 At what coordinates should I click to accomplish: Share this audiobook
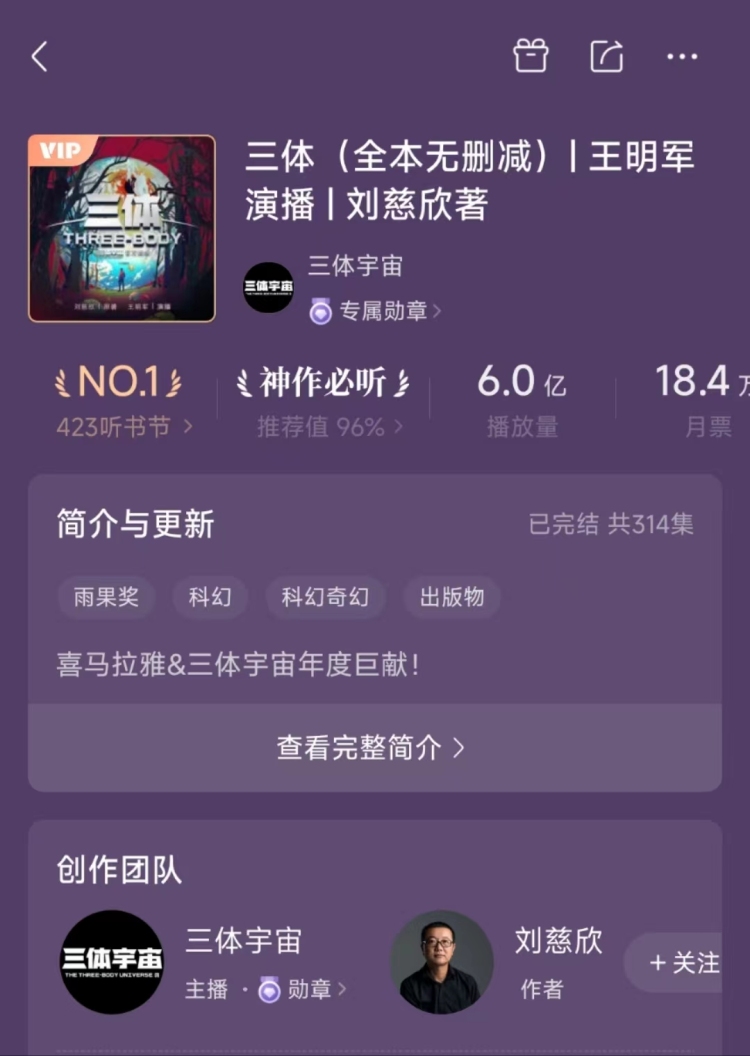[x=606, y=57]
